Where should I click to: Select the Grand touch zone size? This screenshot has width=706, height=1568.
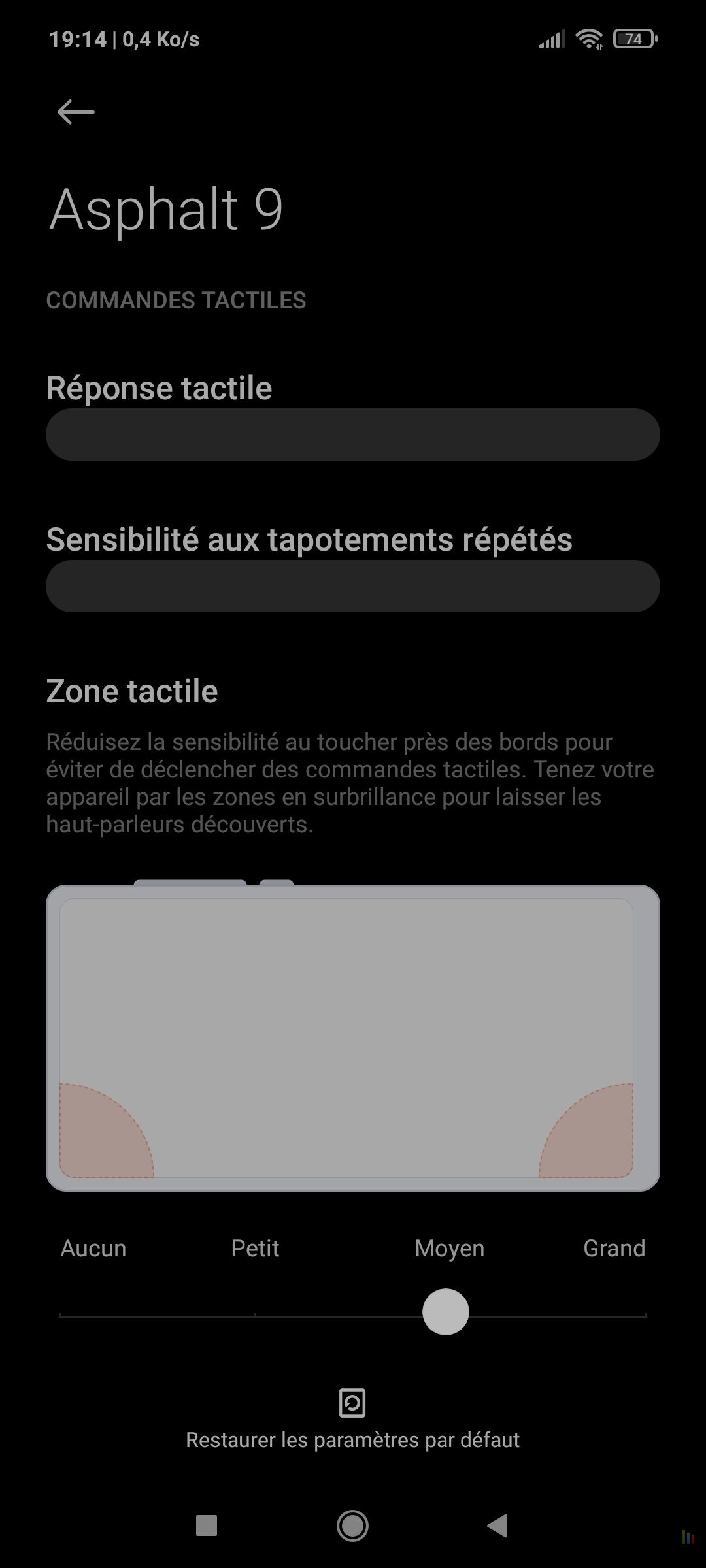pyautogui.click(x=614, y=1248)
